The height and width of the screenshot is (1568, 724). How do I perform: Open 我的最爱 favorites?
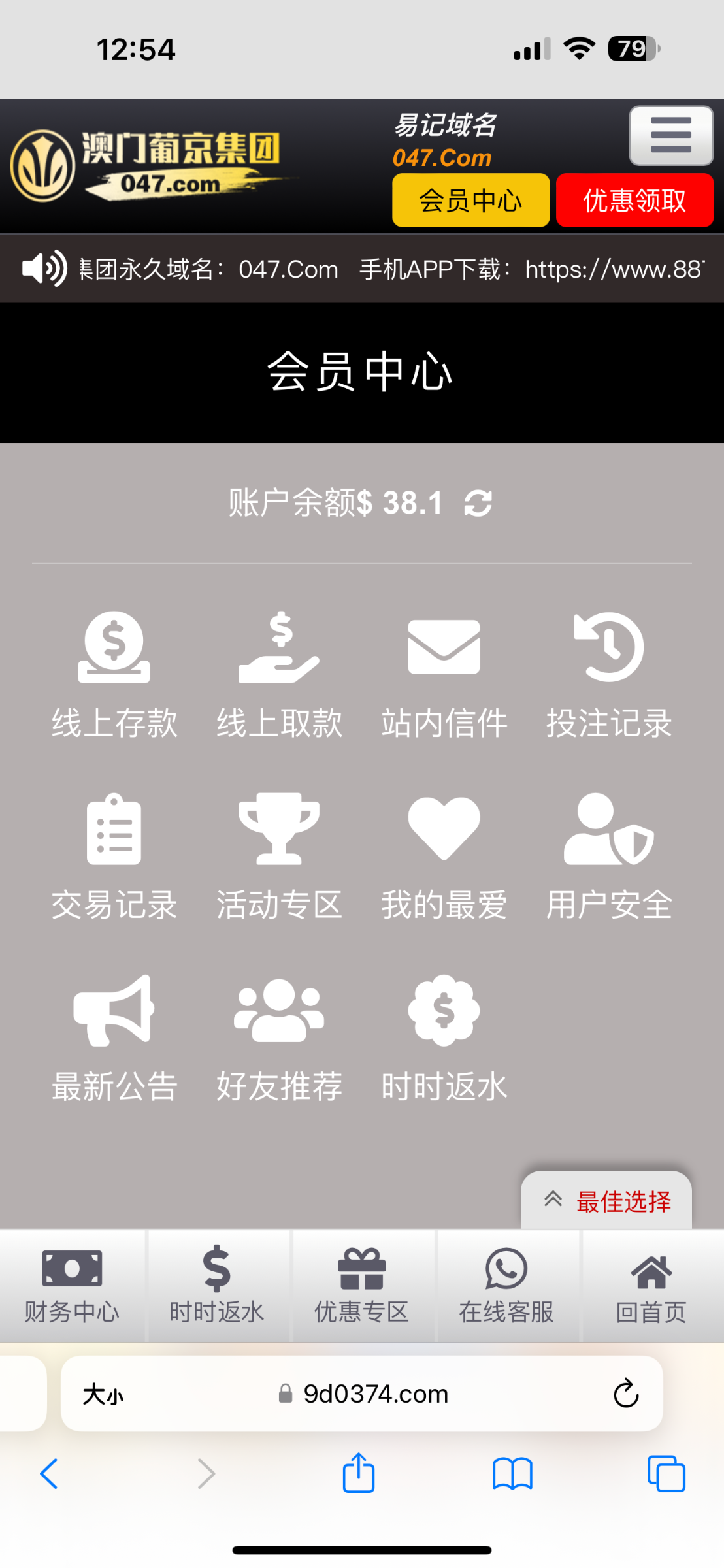tap(444, 857)
